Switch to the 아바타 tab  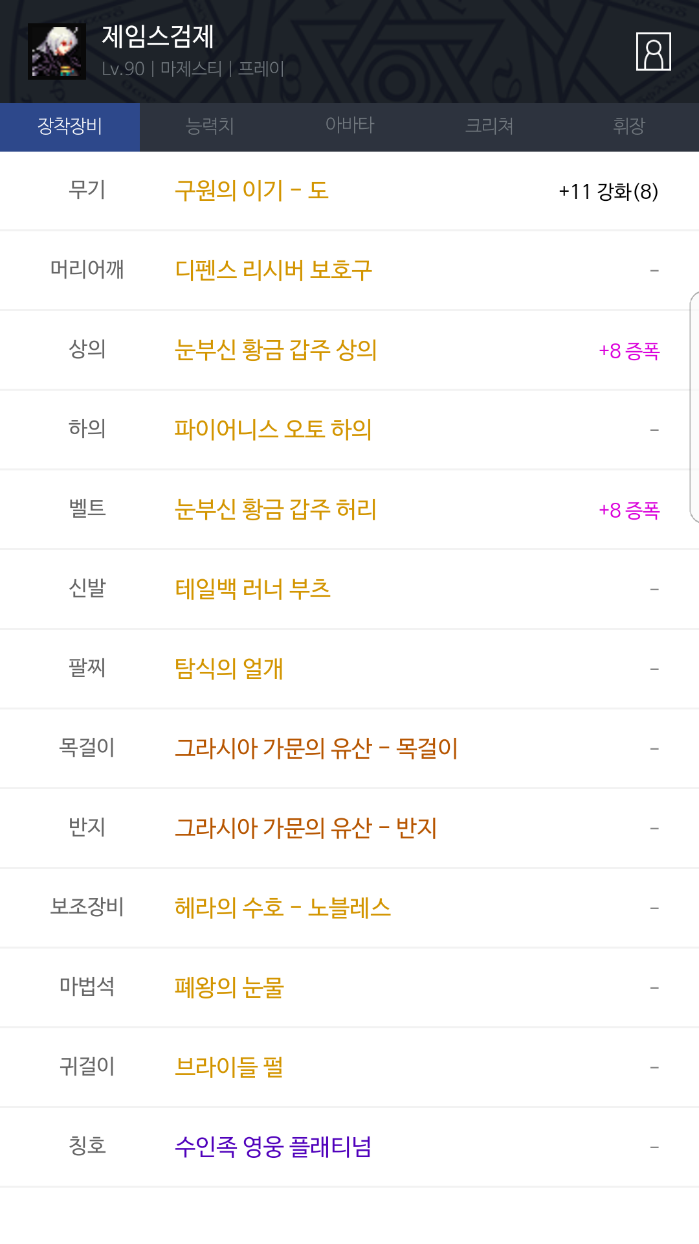349,126
